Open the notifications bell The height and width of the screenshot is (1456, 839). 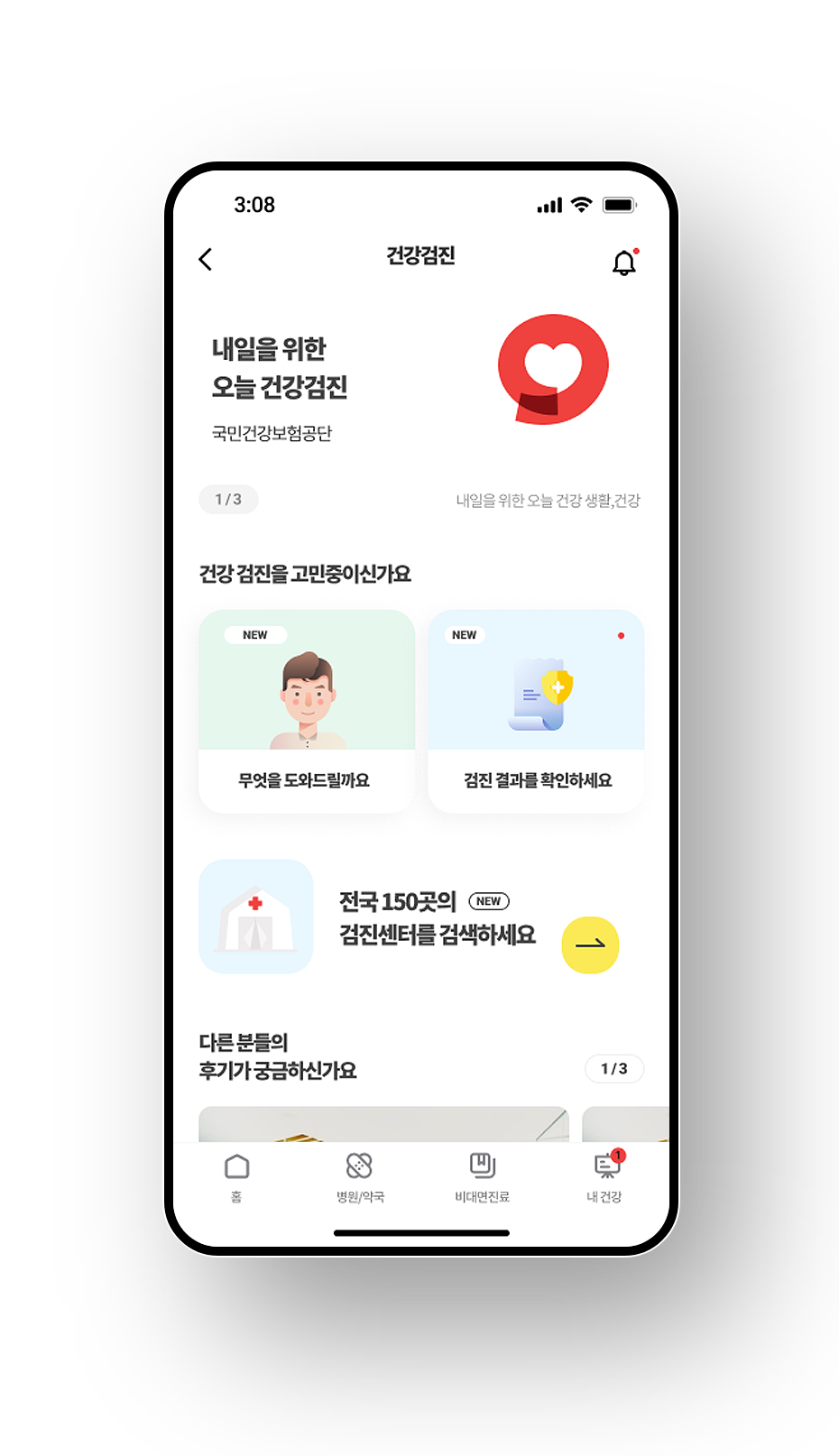pos(624,263)
